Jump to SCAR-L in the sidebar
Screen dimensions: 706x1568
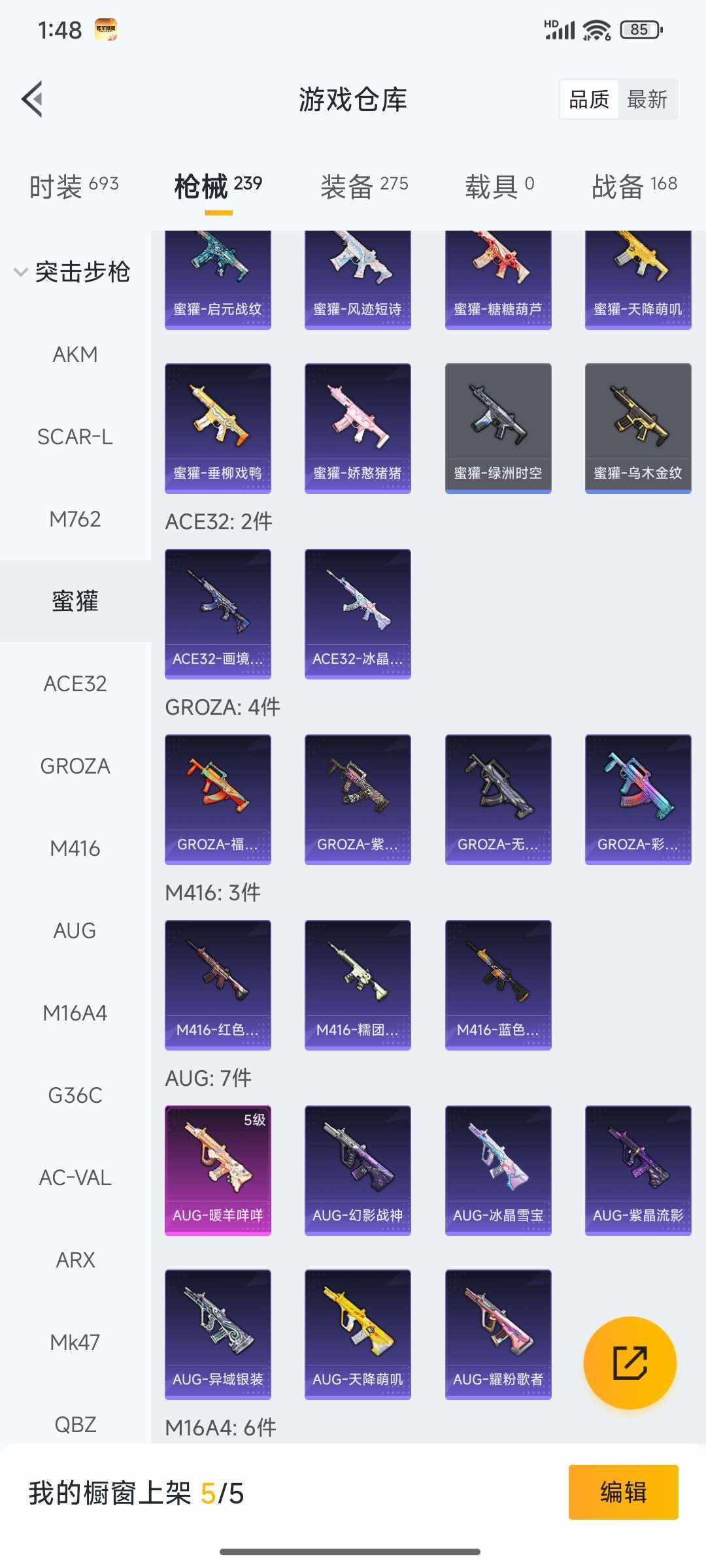pos(75,436)
